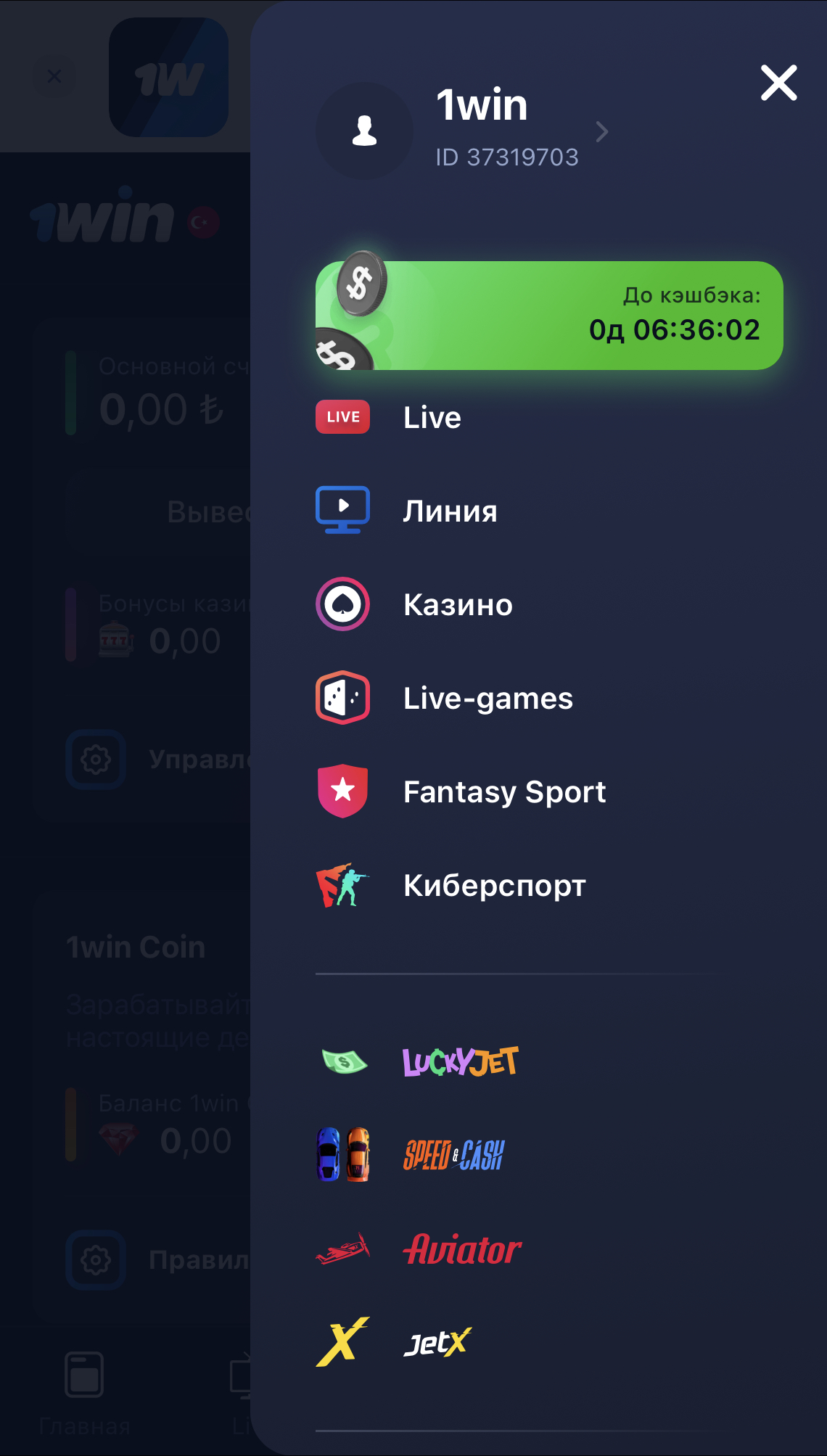Open the cashback countdown banner
This screenshot has width=827, height=1456.
point(549,316)
